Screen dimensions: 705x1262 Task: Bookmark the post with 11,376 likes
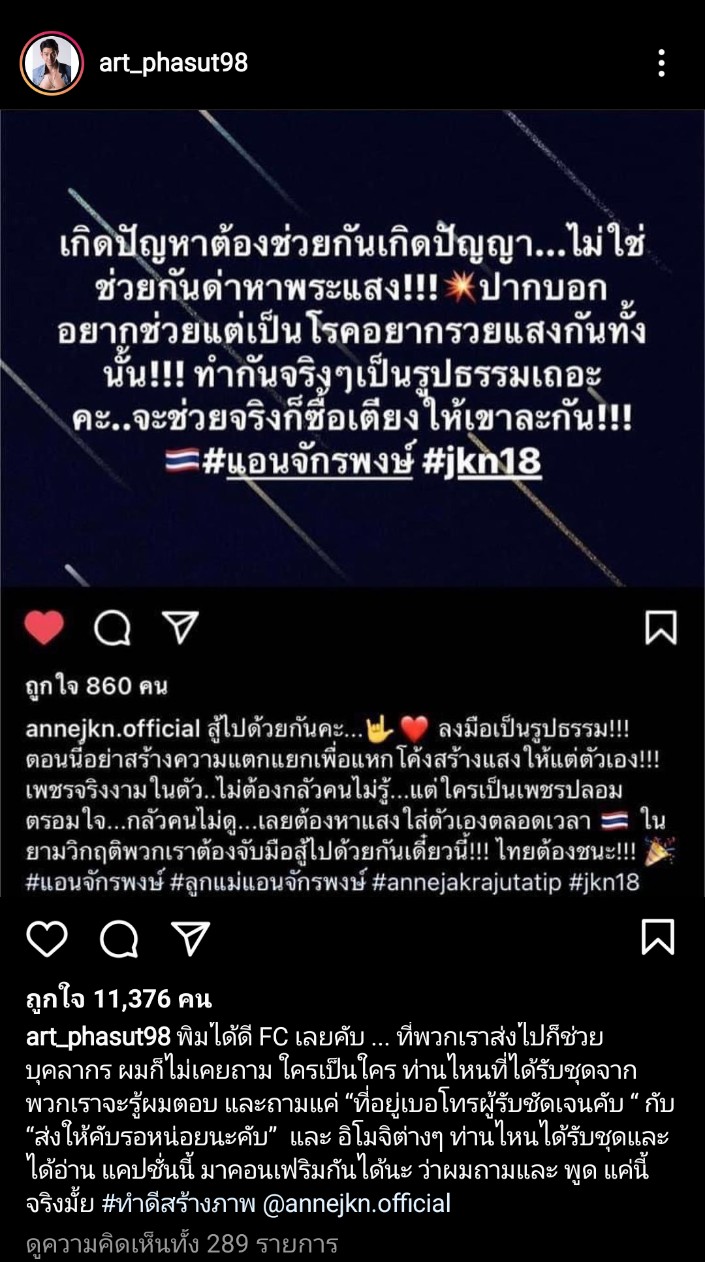(658, 937)
